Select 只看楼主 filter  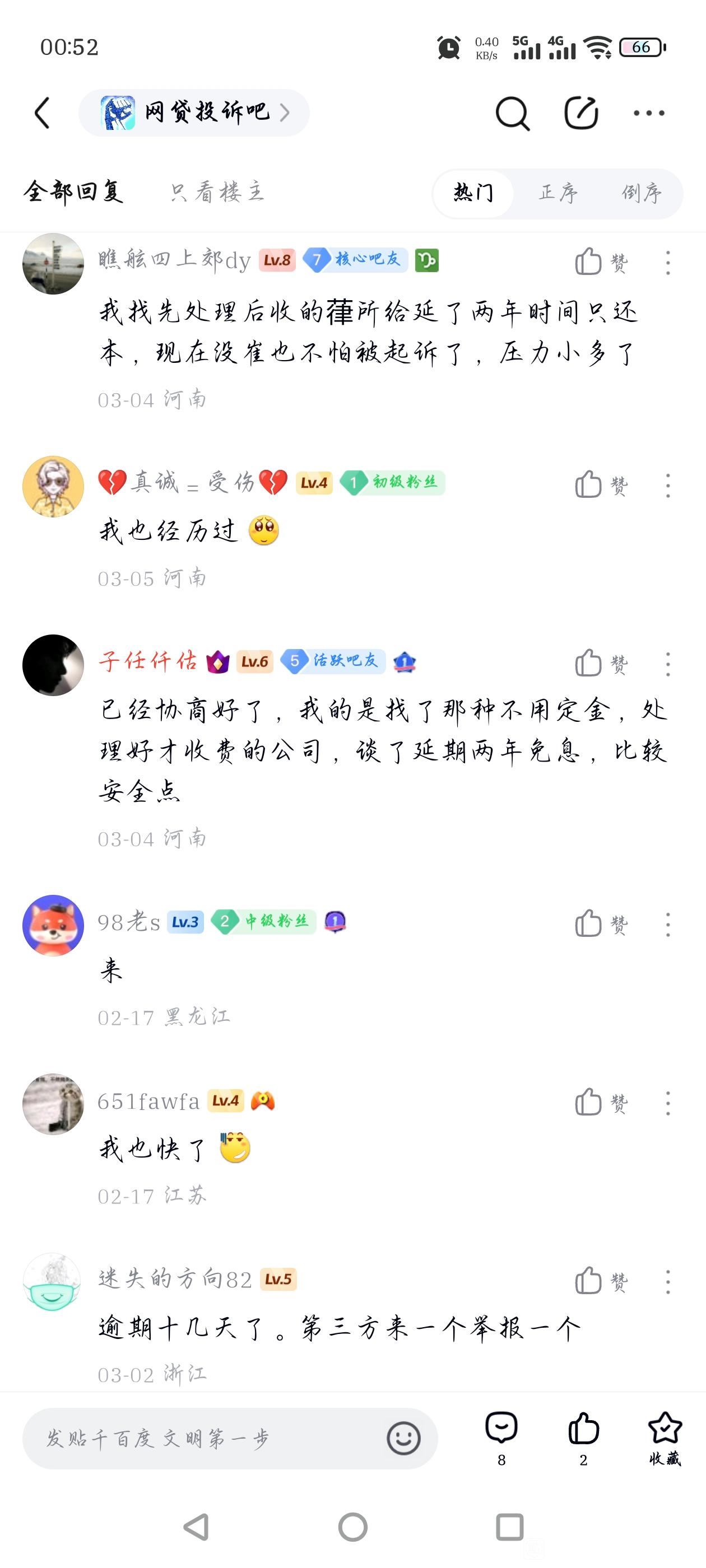[x=217, y=192]
